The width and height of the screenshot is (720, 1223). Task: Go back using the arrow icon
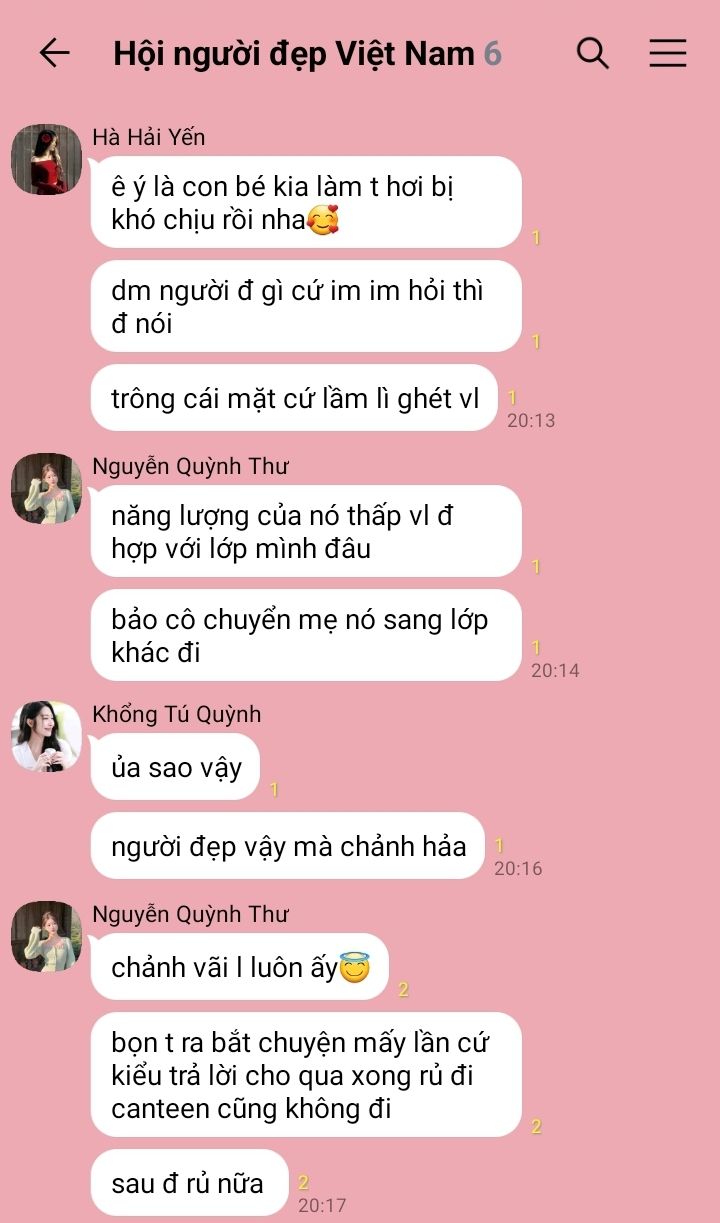pos(54,53)
